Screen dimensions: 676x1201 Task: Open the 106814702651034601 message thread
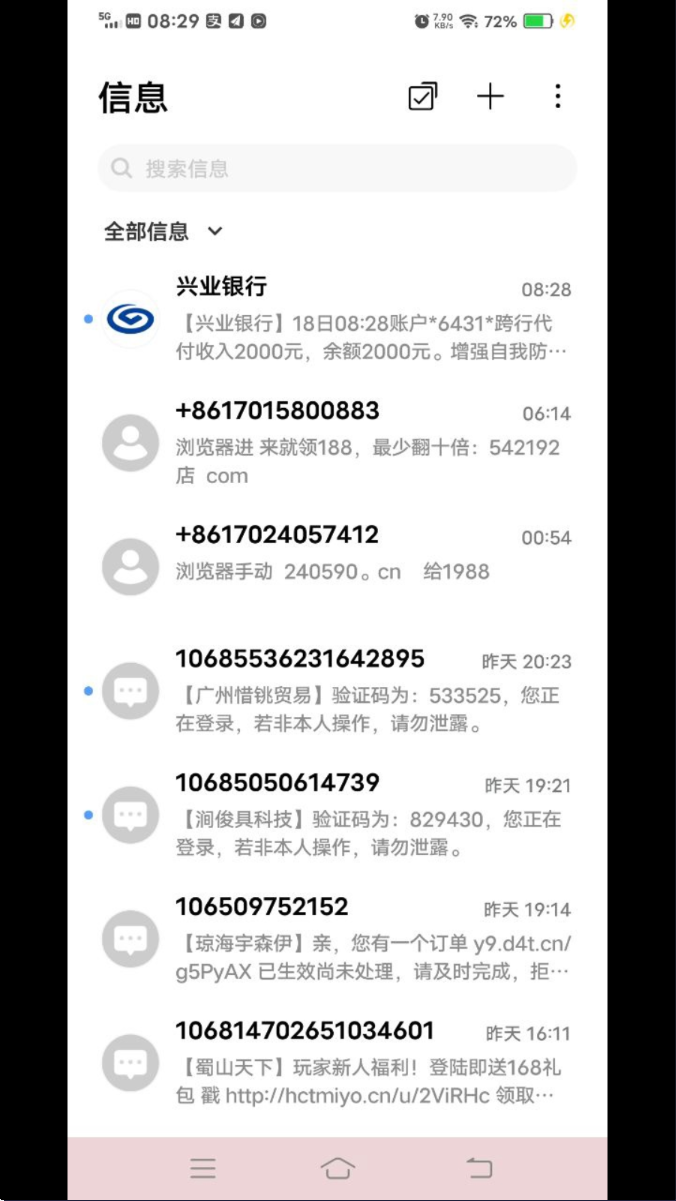coord(338,1063)
